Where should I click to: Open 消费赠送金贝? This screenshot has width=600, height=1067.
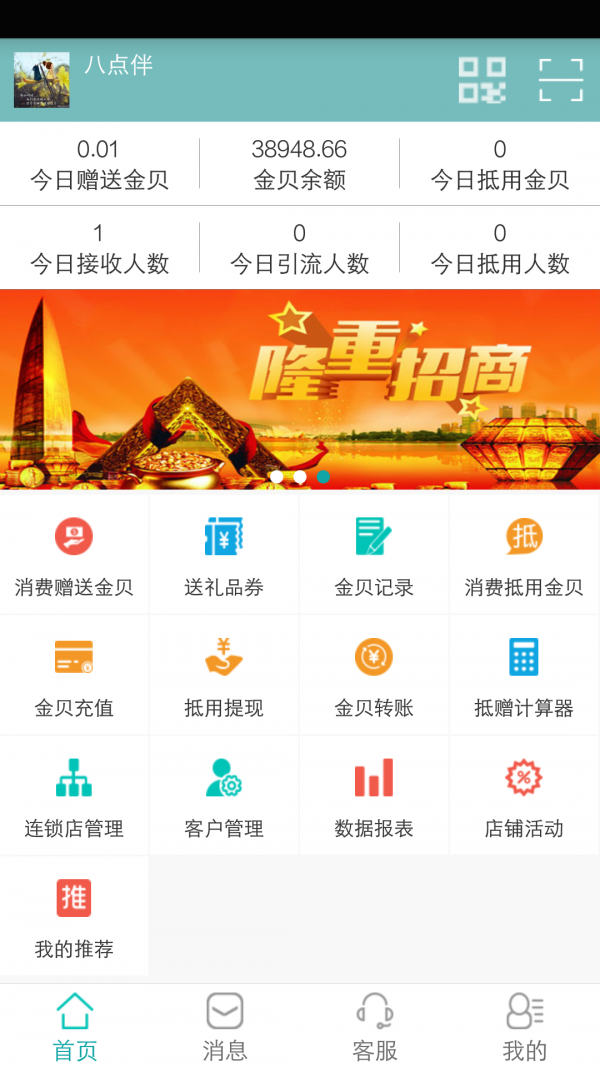point(74,553)
